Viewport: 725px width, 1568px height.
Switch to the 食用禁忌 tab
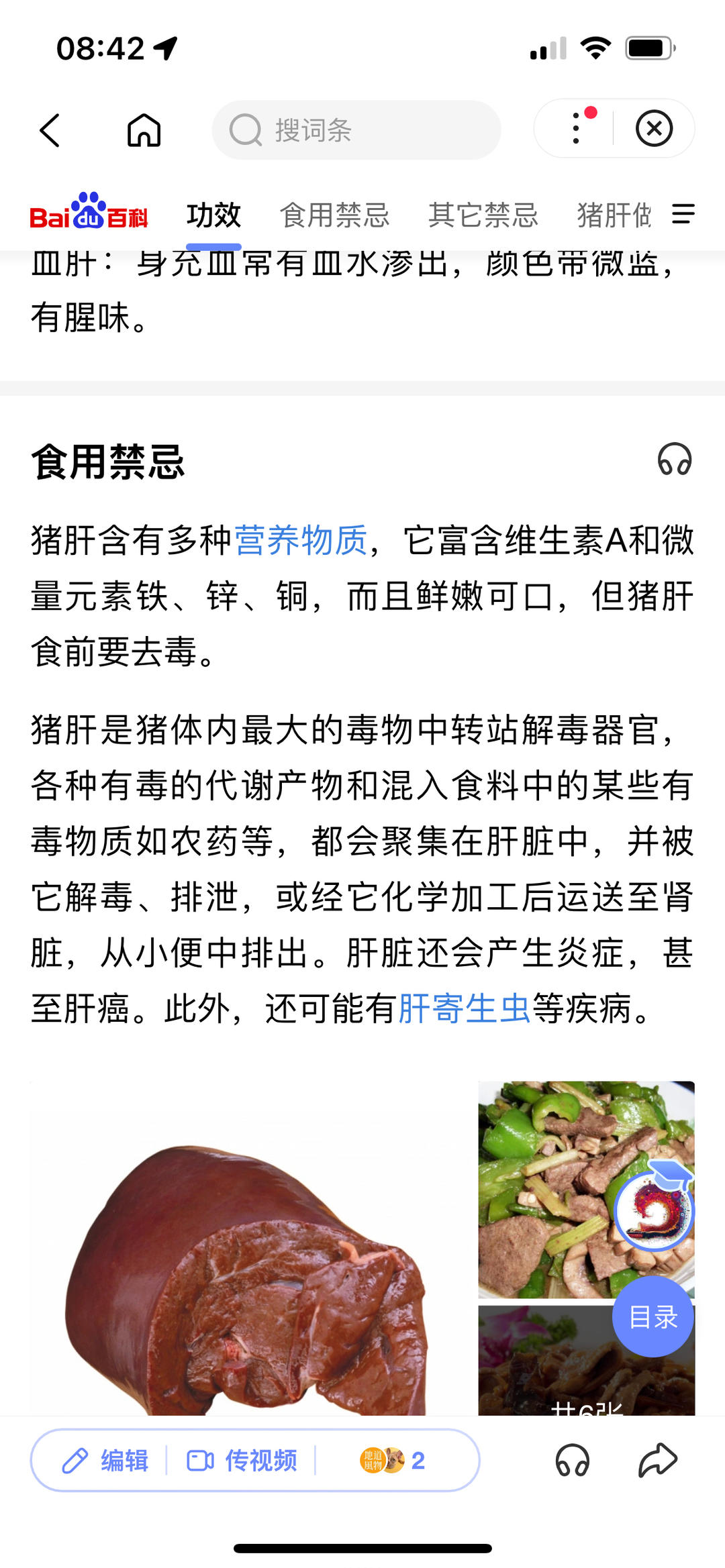334,215
